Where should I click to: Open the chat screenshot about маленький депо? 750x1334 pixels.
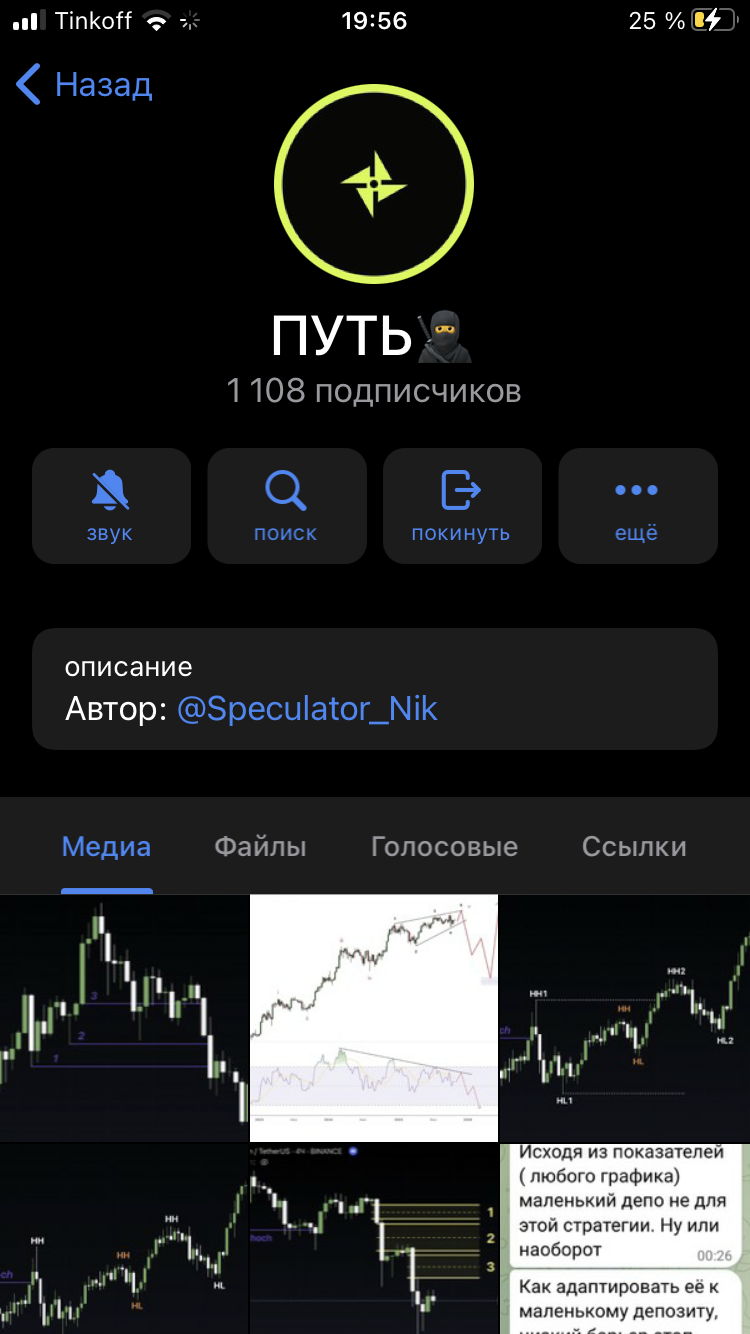625,1240
